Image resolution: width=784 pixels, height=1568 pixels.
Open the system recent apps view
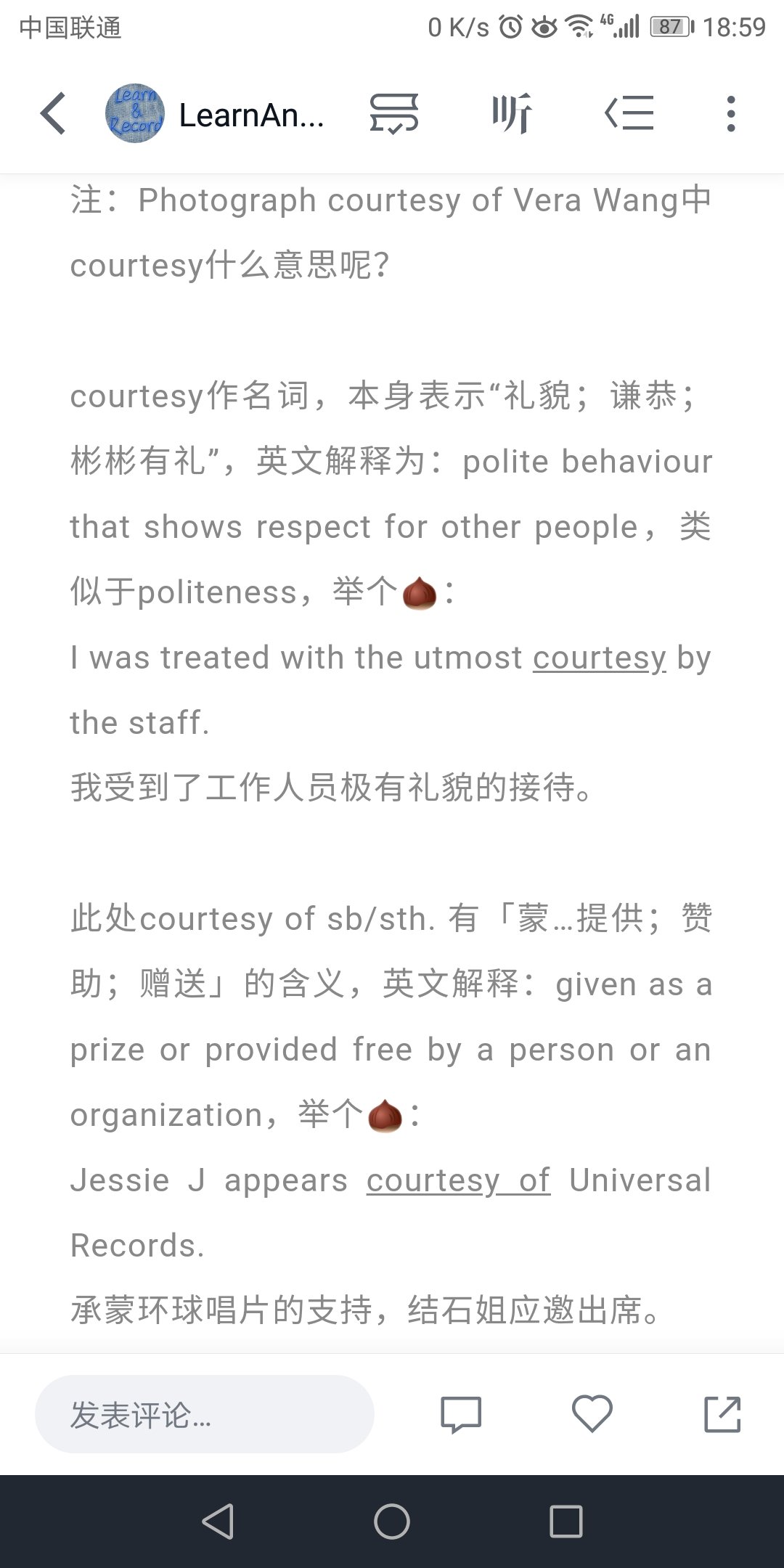[x=566, y=1522]
